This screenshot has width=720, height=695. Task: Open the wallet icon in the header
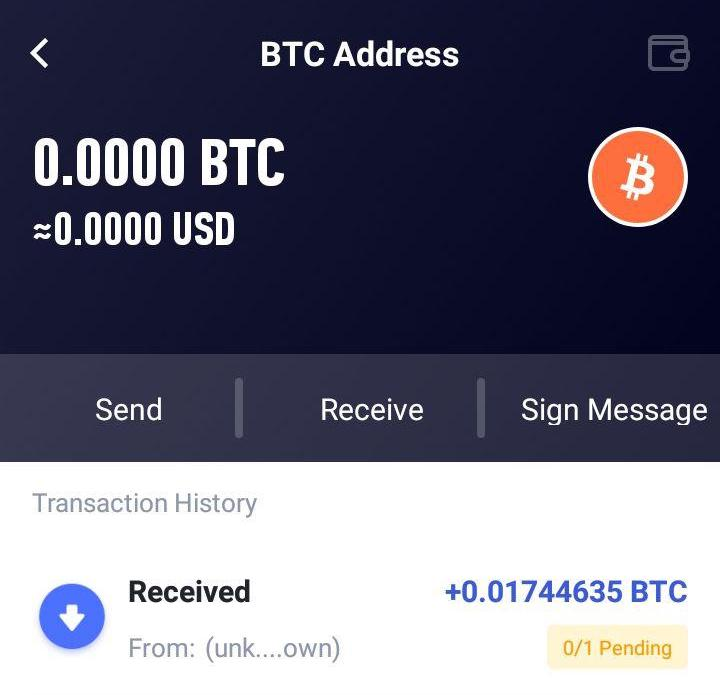pos(668,53)
